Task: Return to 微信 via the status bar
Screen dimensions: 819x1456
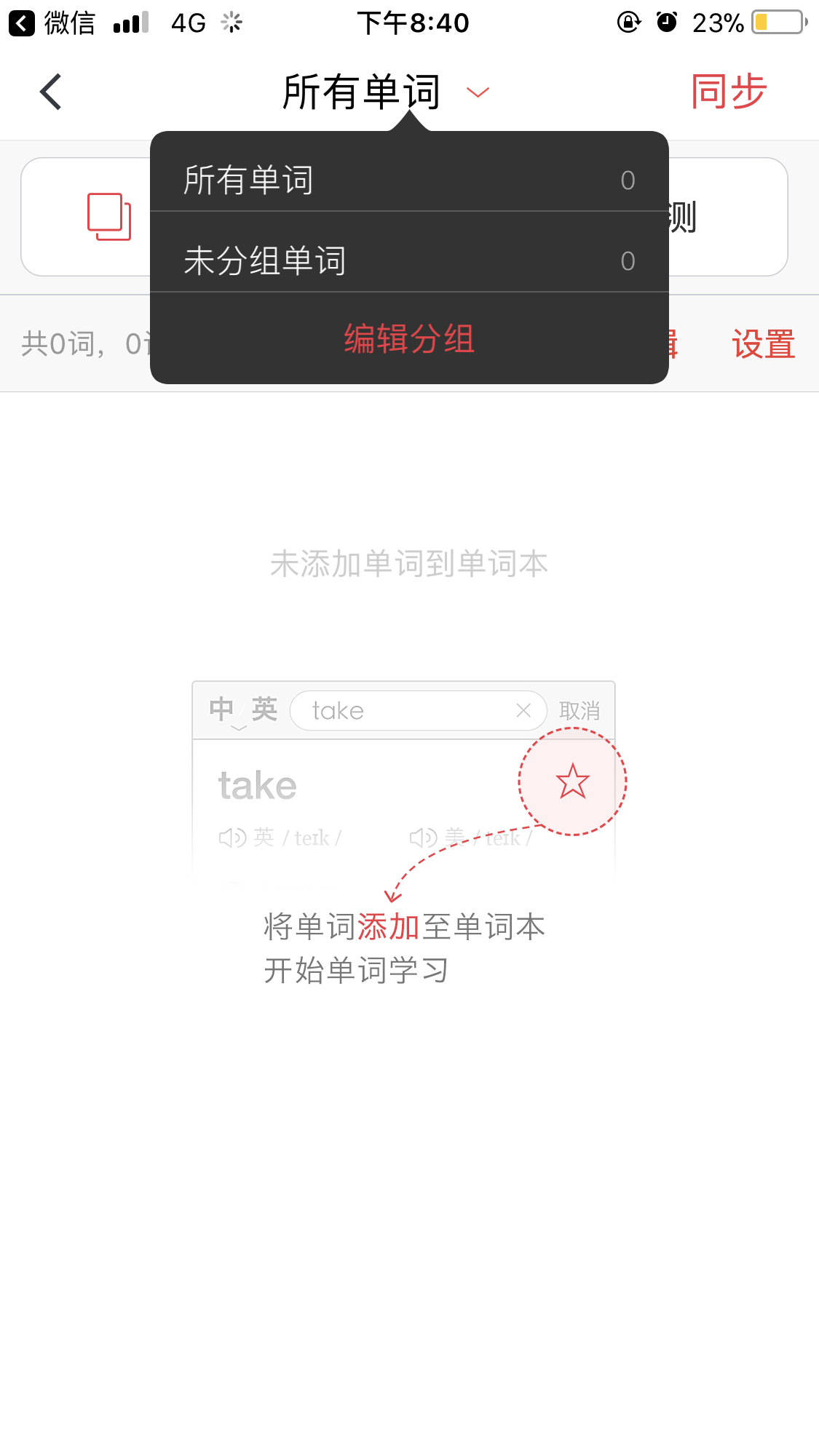Action: pos(52,23)
